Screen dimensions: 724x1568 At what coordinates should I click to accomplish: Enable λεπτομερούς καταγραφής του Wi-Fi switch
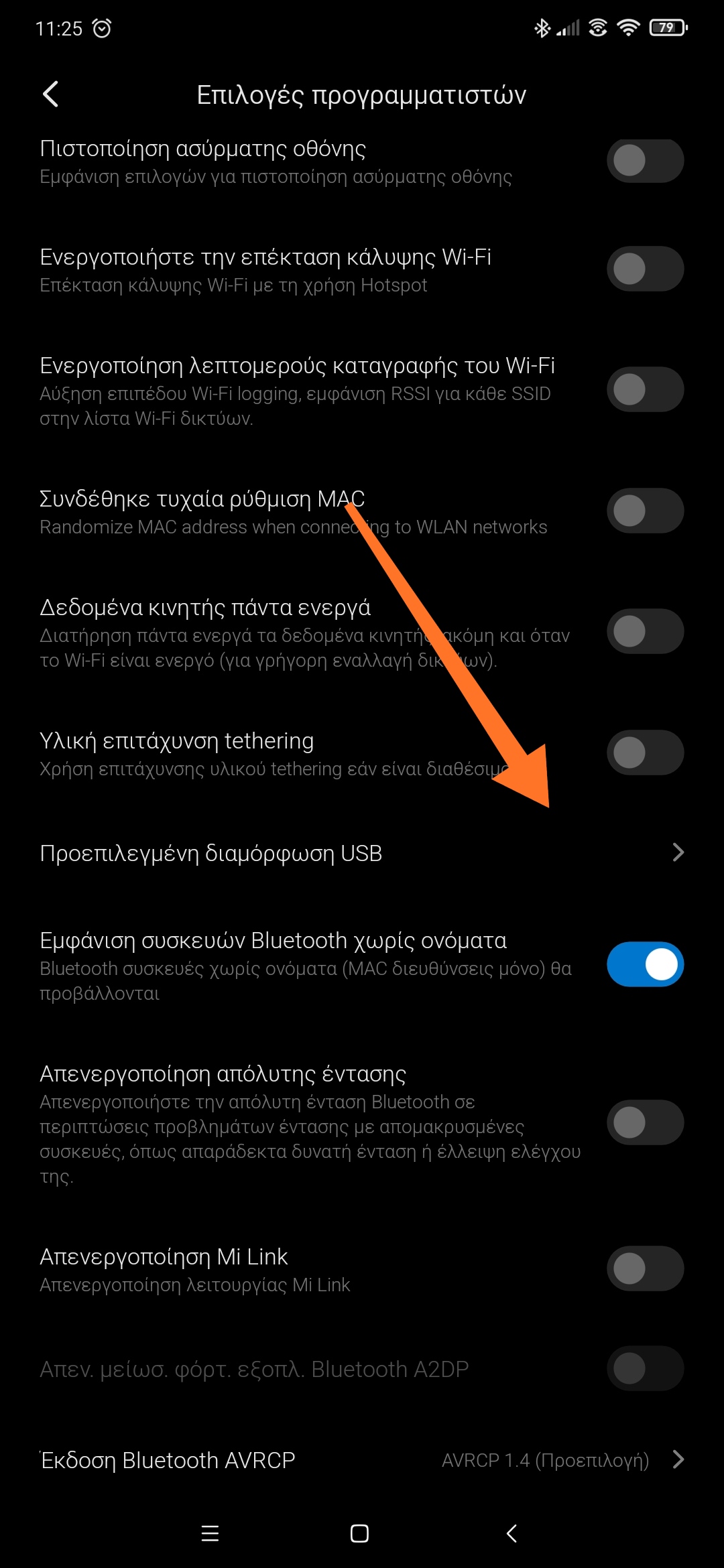(x=645, y=389)
